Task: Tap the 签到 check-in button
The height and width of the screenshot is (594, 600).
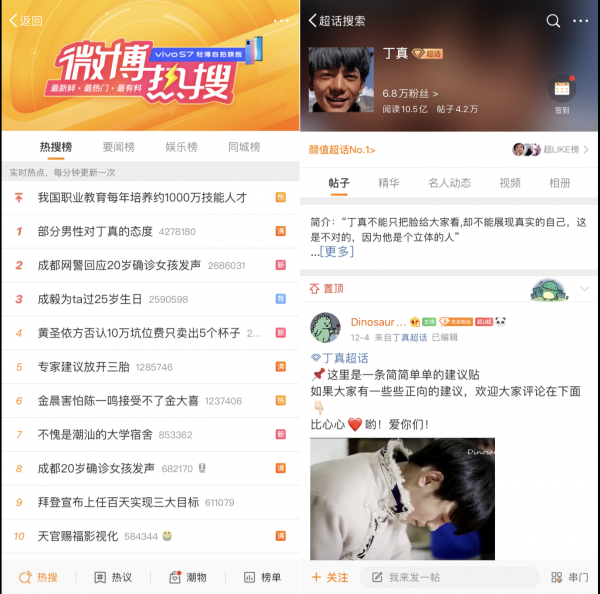Action: pos(562,93)
